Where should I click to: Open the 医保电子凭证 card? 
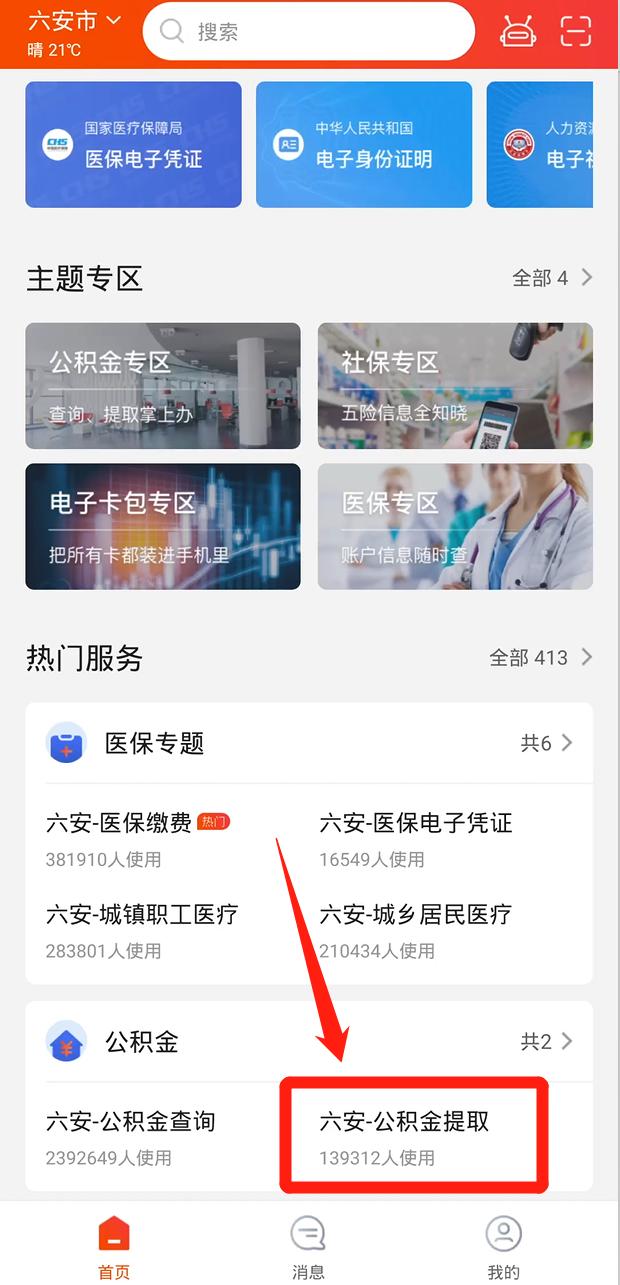click(x=133, y=145)
